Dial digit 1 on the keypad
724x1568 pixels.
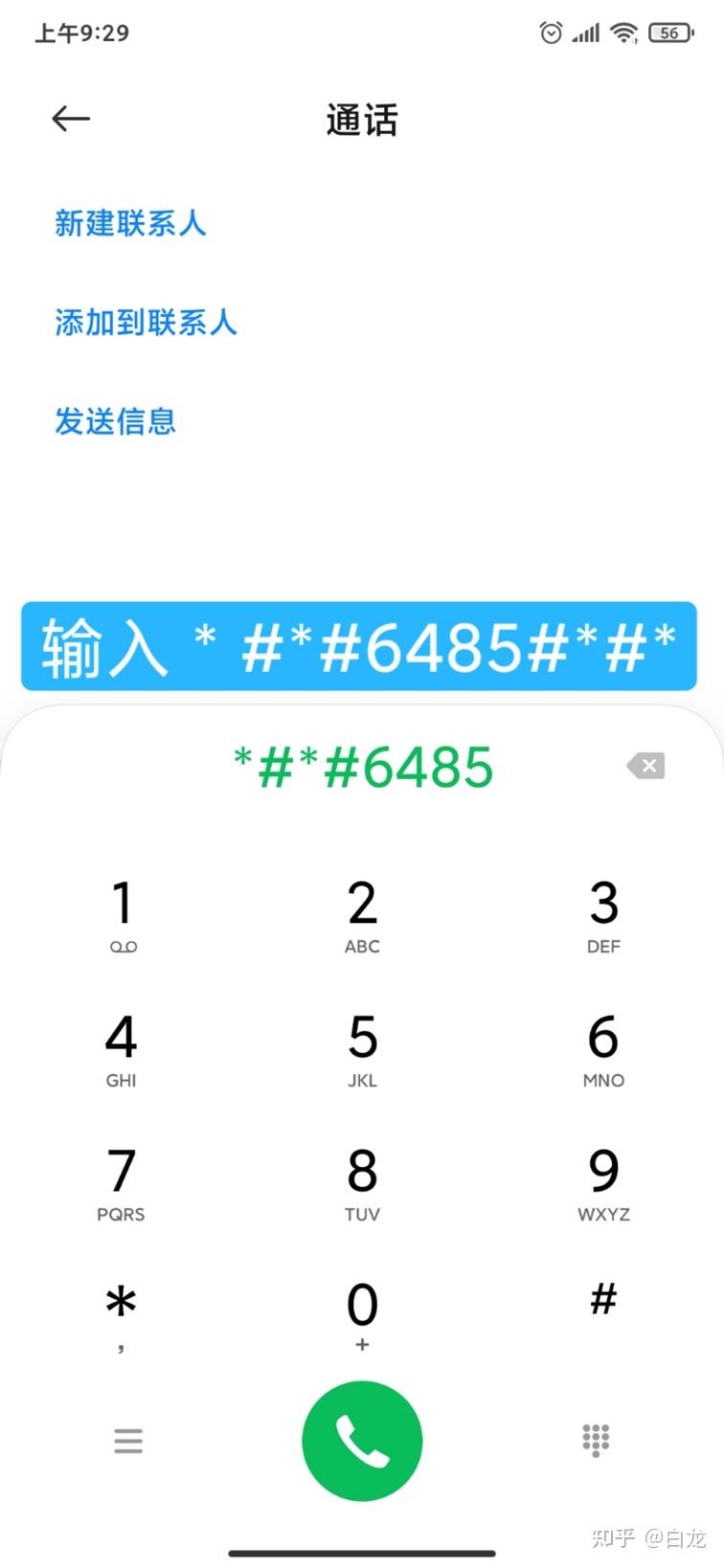click(122, 915)
